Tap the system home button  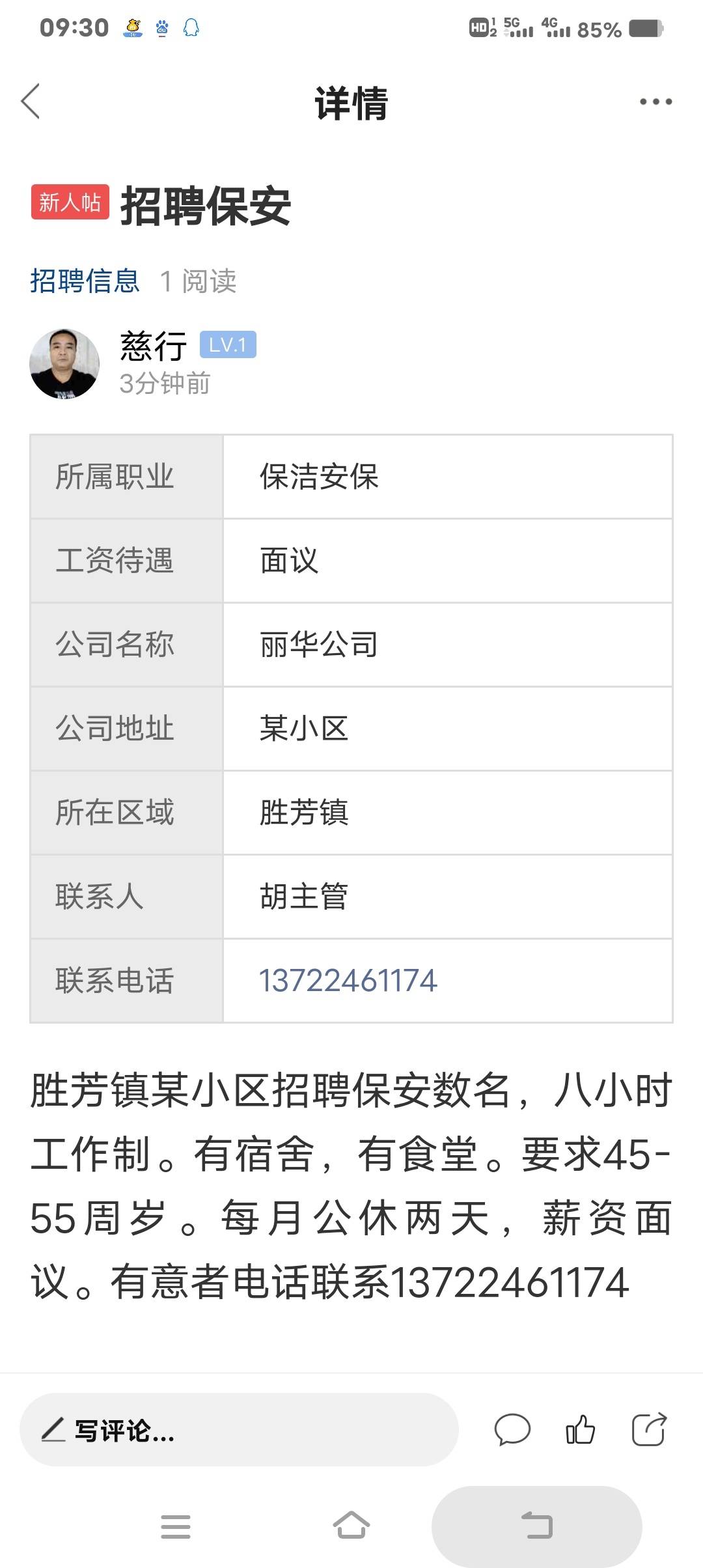(351, 1526)
